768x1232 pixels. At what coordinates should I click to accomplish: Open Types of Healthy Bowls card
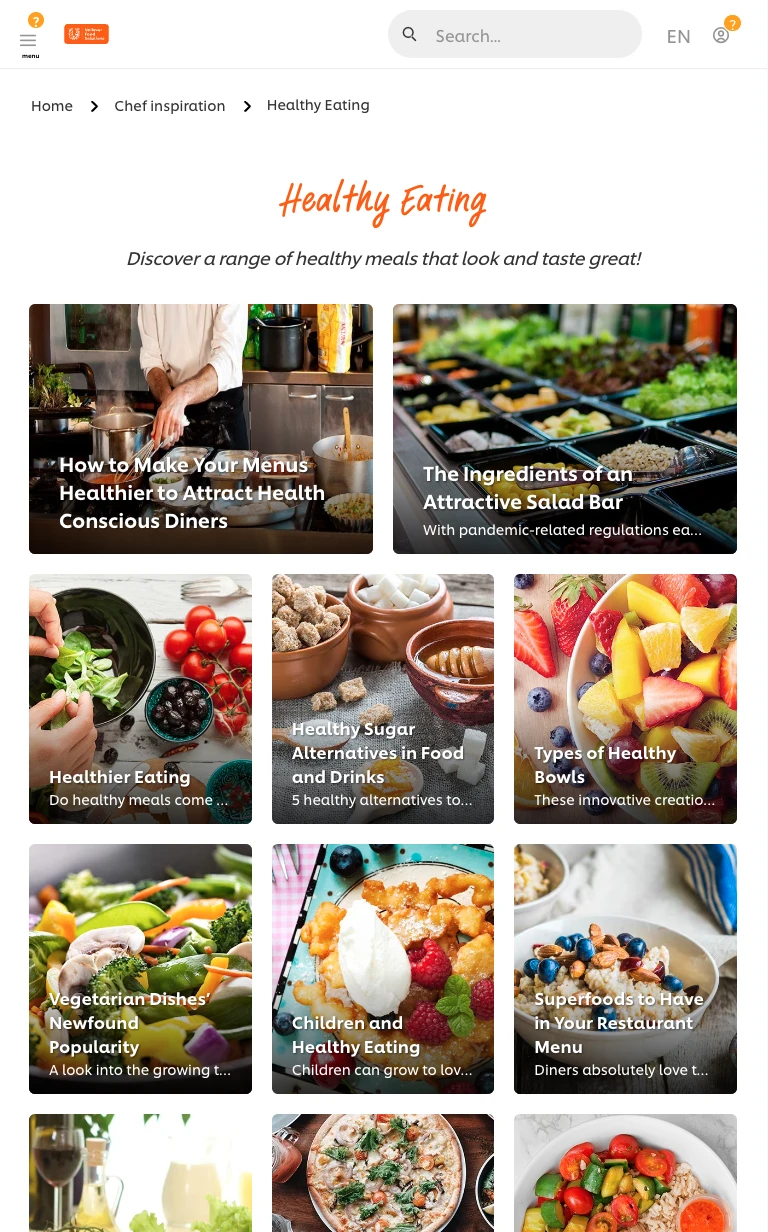pos(625,699)
